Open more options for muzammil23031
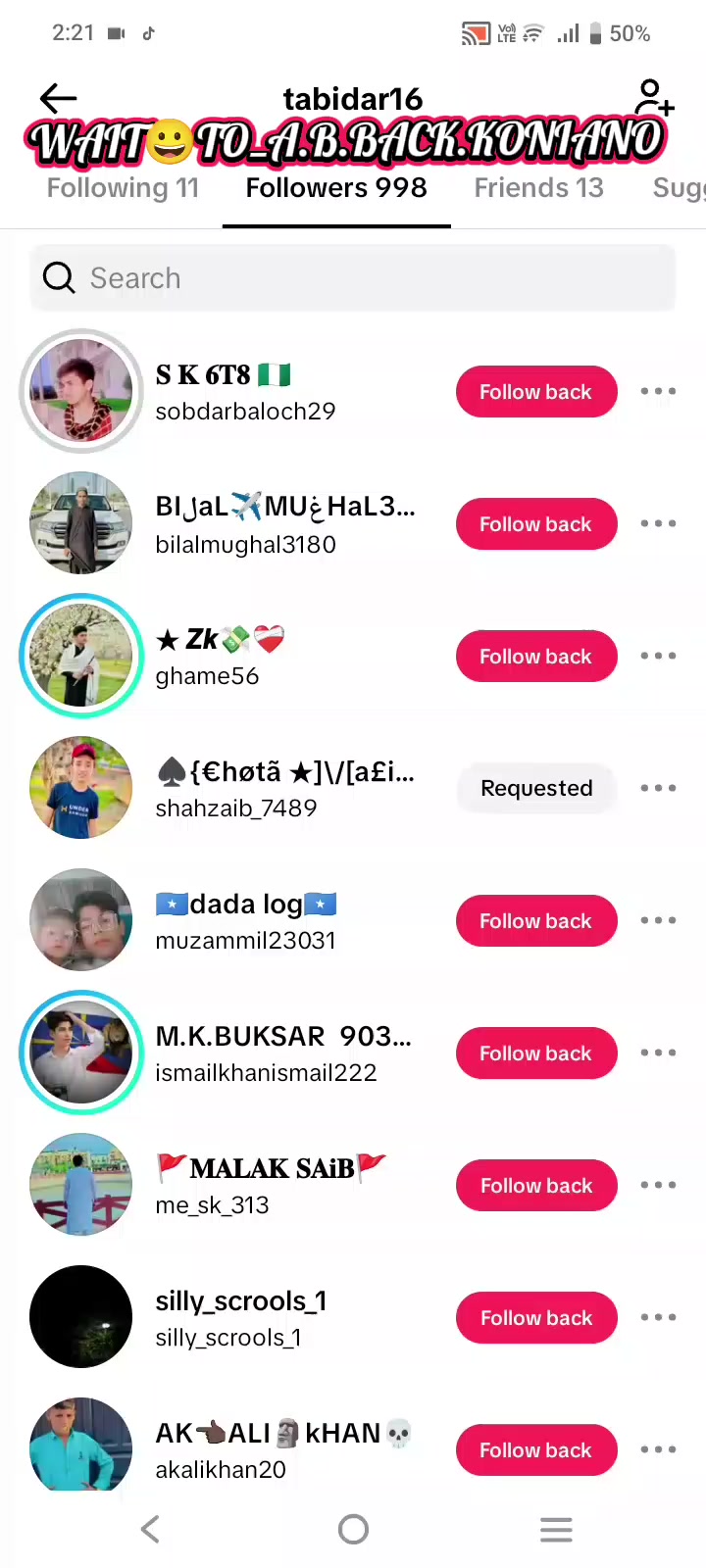The width and height of the screenshot is (706, 1568). pos(658,921)
